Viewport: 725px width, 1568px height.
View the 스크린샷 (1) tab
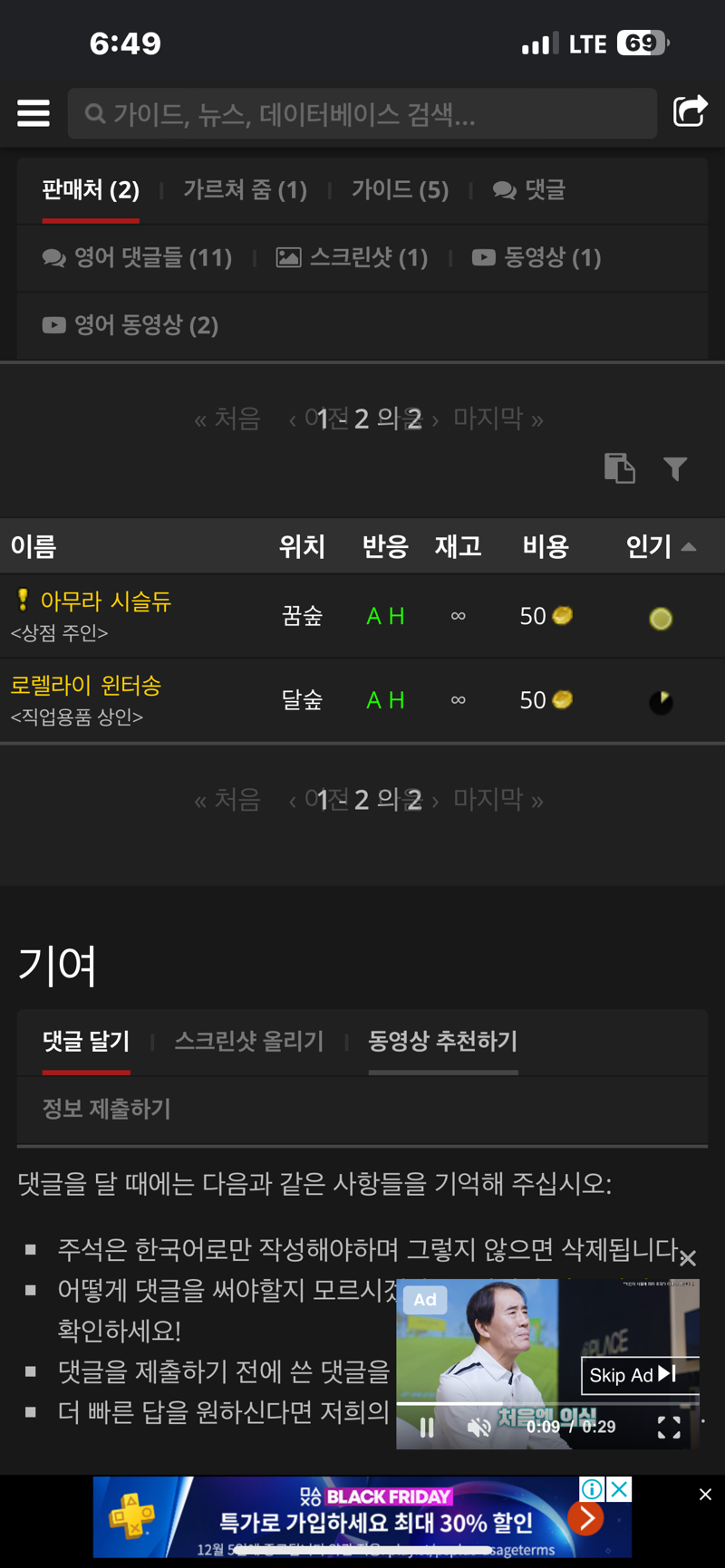(352, 257)
